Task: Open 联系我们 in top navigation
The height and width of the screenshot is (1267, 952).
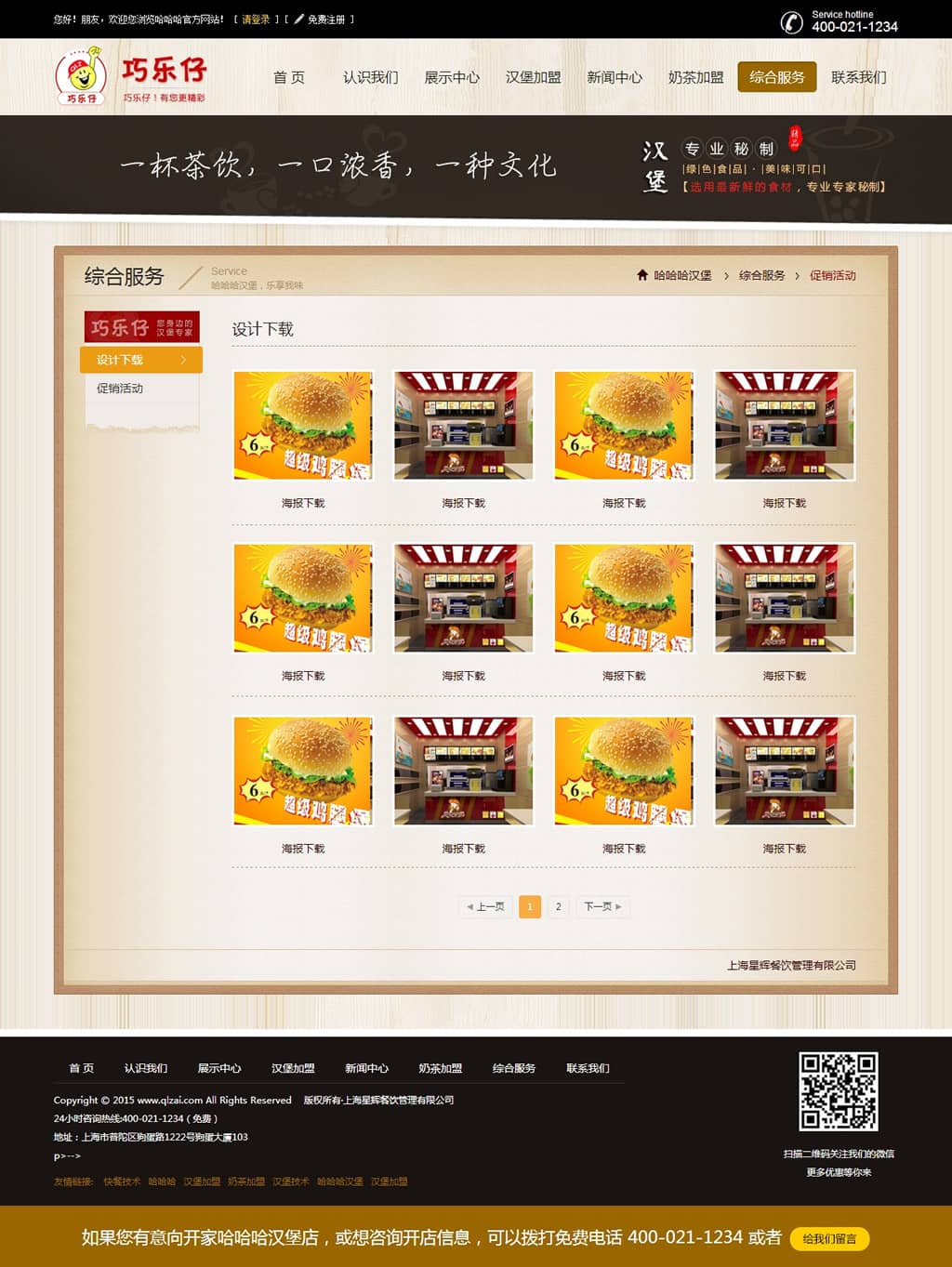Action: click(x=858, y=77)
